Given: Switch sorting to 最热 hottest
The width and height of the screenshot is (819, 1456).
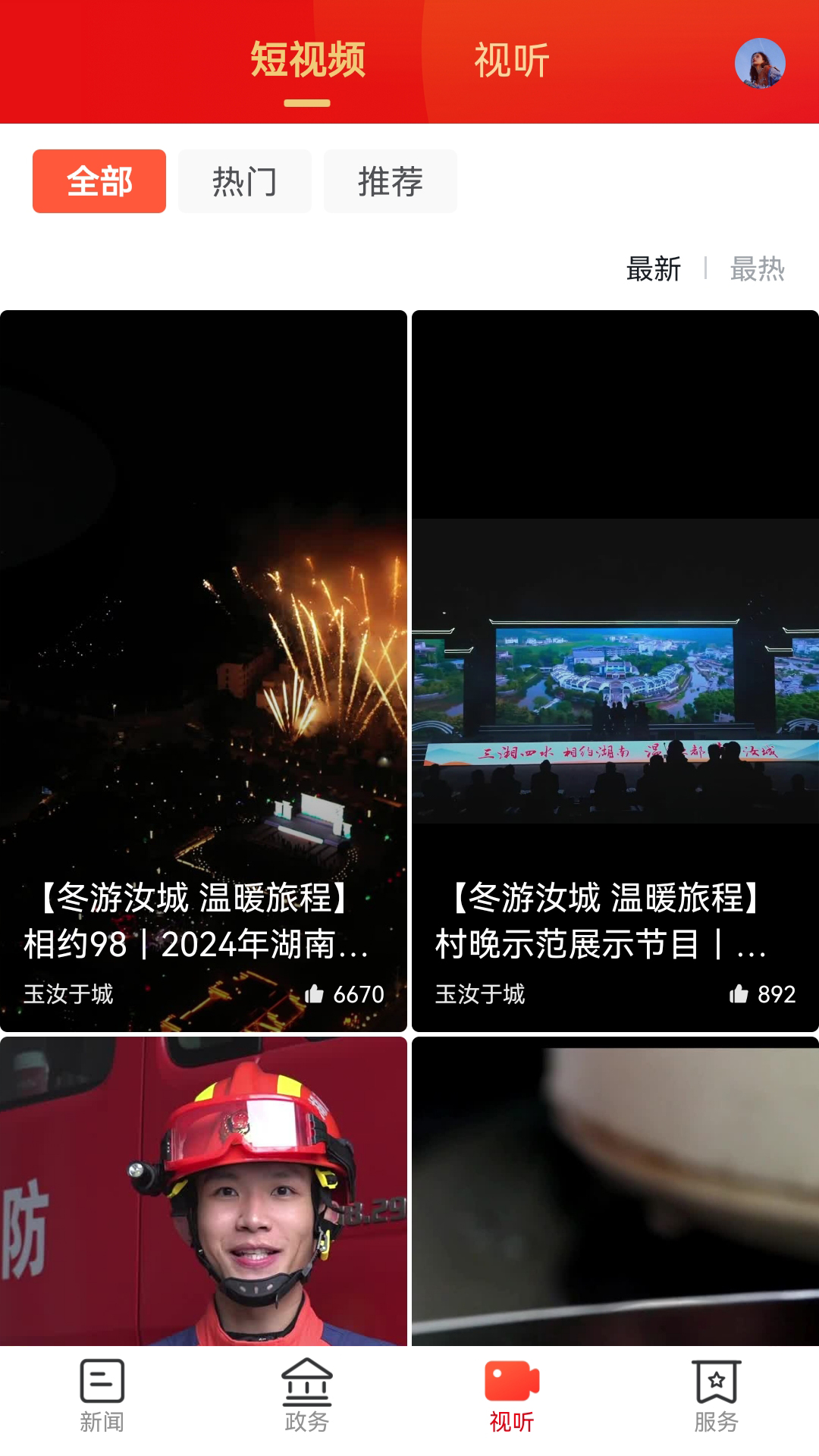Looking at the screenshot, I should tap(758, 269).
